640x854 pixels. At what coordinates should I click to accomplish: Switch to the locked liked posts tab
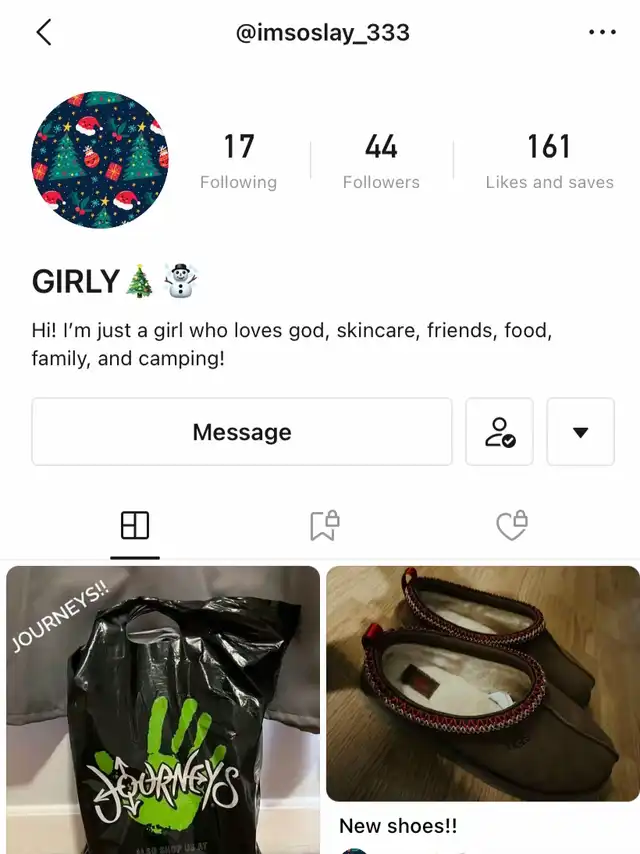(x=512, y=525)
